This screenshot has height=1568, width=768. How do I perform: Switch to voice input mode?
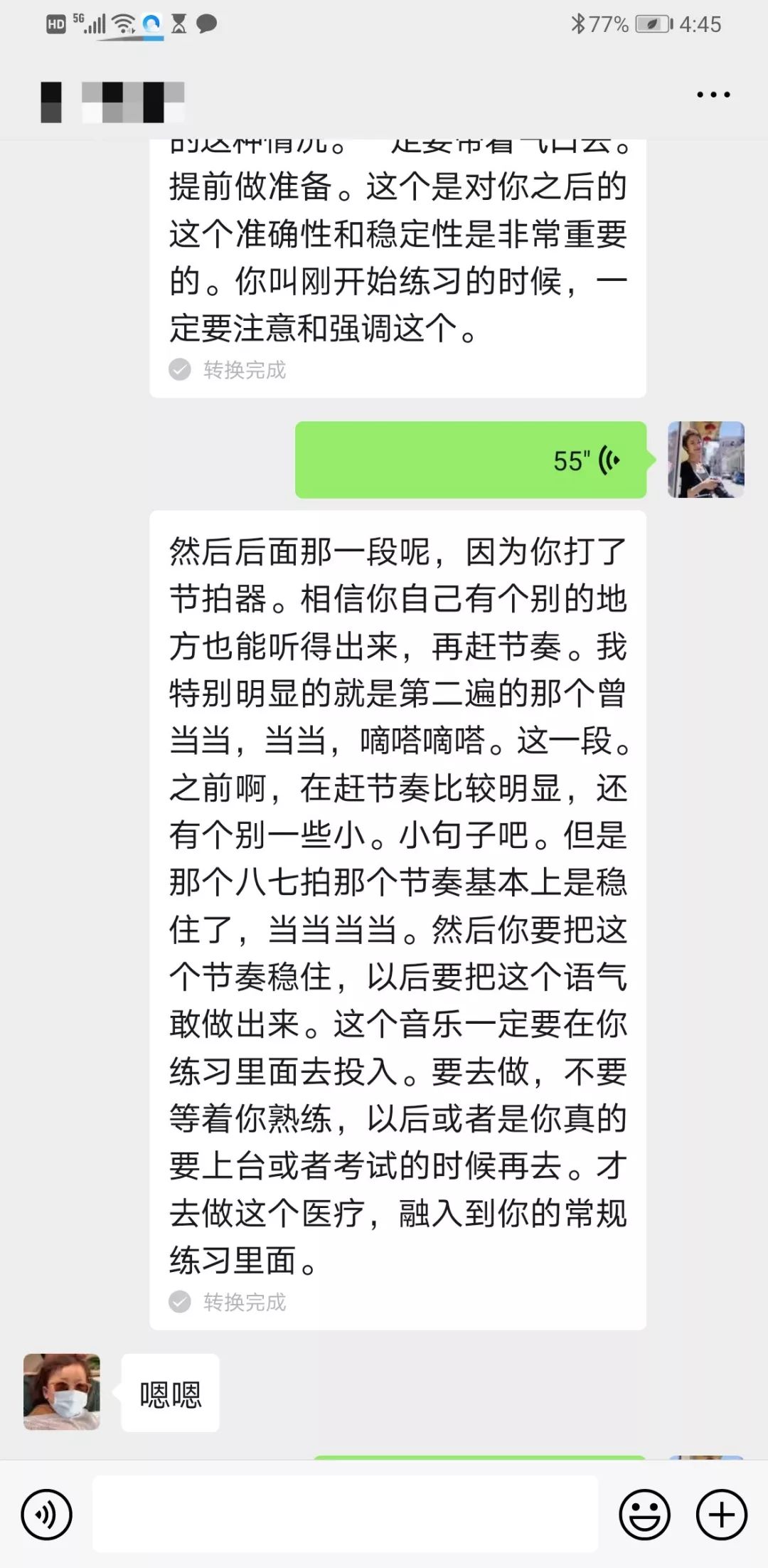(x=47, y=1515)
